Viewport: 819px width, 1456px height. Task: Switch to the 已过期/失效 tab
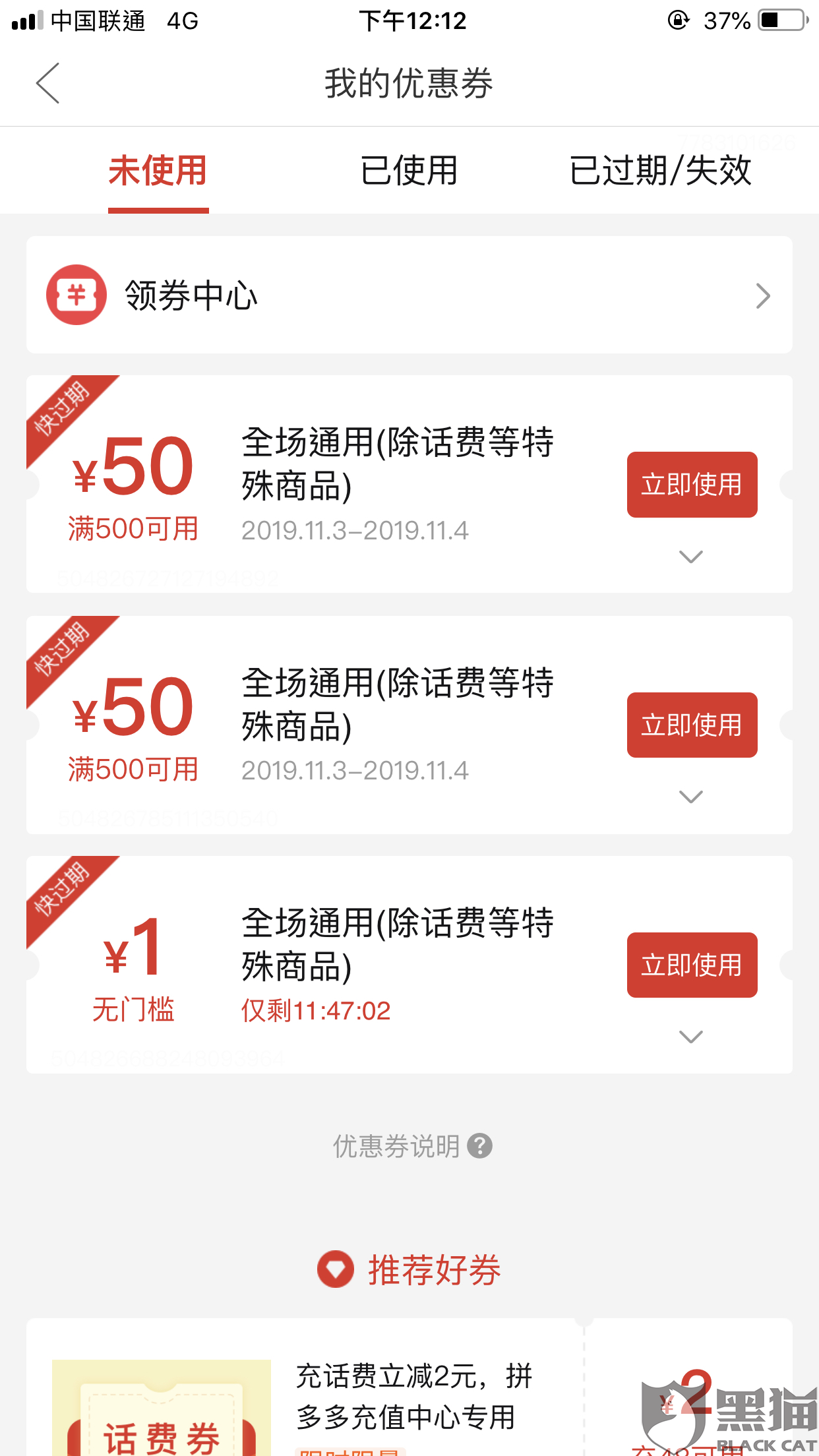(x=660, y=170)
